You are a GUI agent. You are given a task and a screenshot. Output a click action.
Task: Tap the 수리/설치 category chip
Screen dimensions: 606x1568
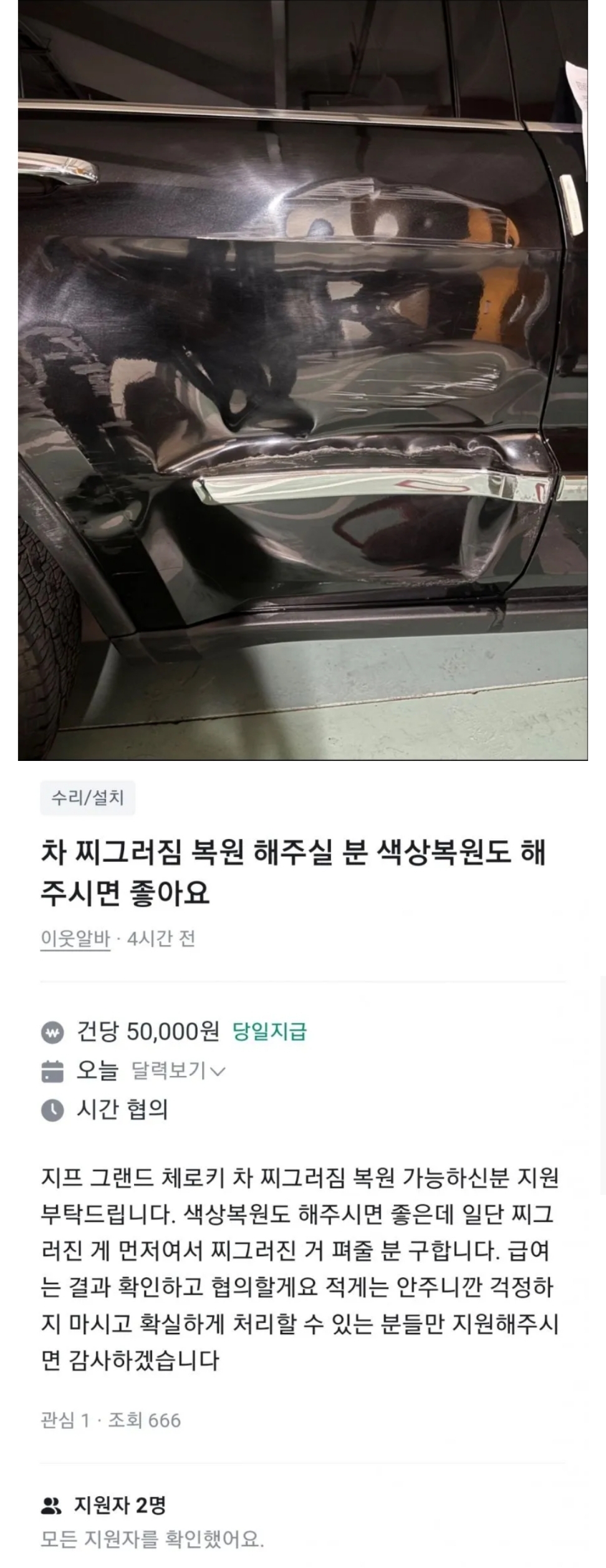pyautogui.click(x=87, y=798)
